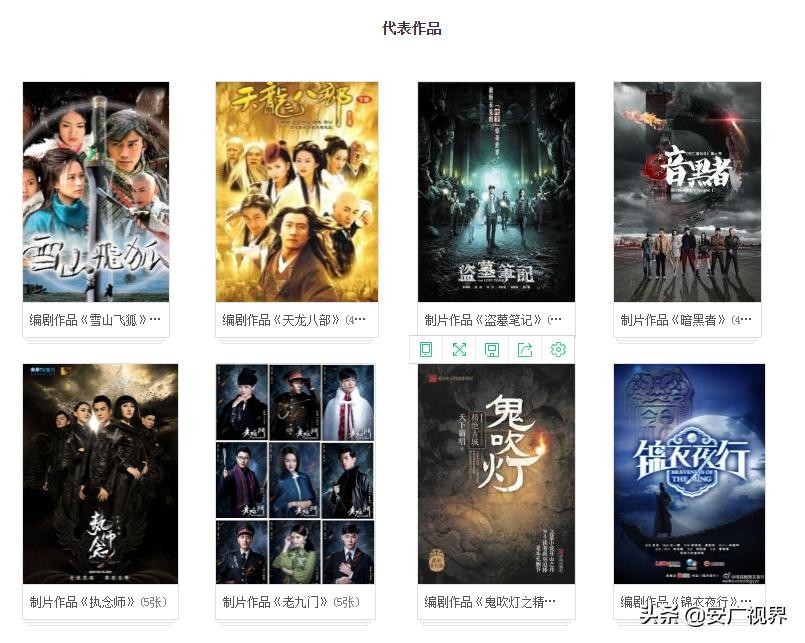Open the 鬼吹灯之精绝古城 album tile
Screen dimensions: 805x643
point(496,480)
